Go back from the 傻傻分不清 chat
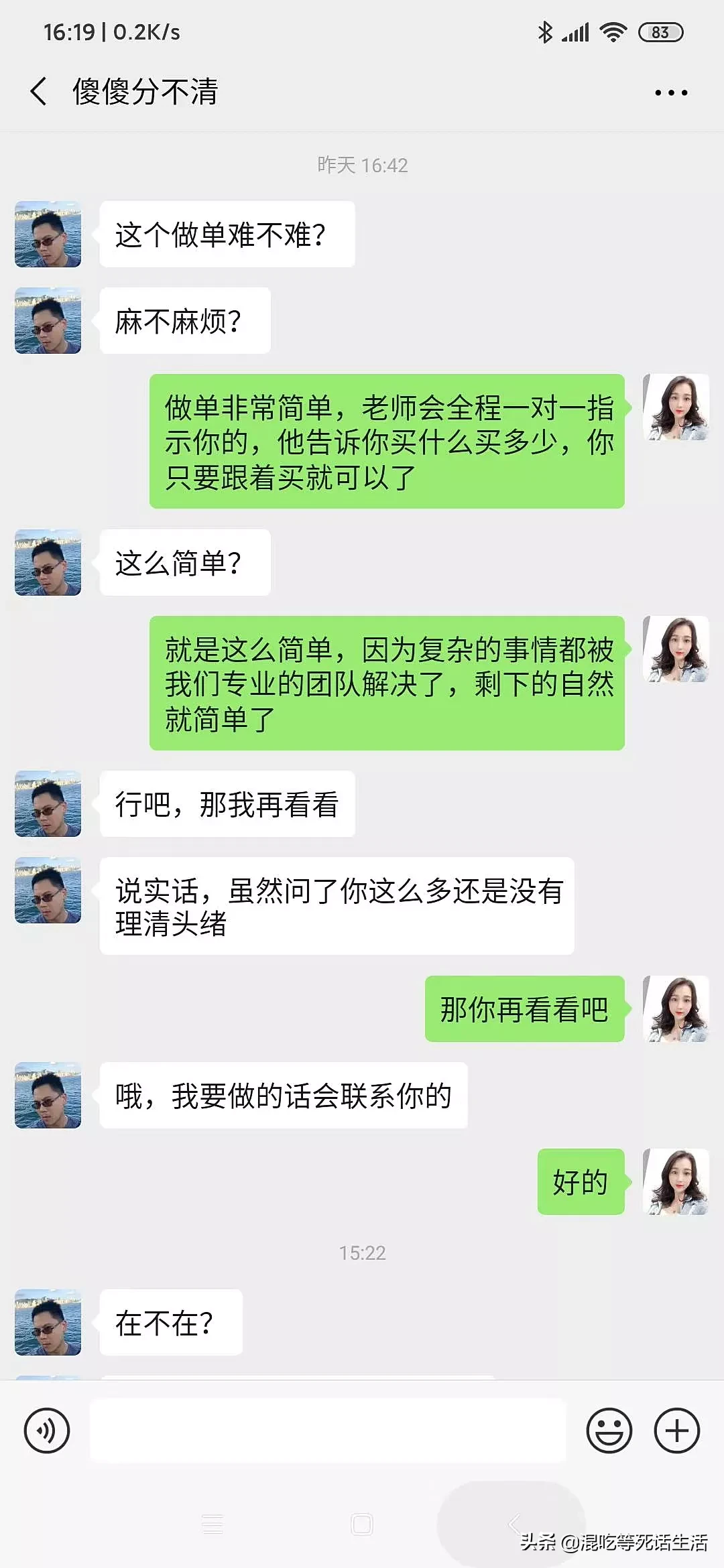 [39, 91]
